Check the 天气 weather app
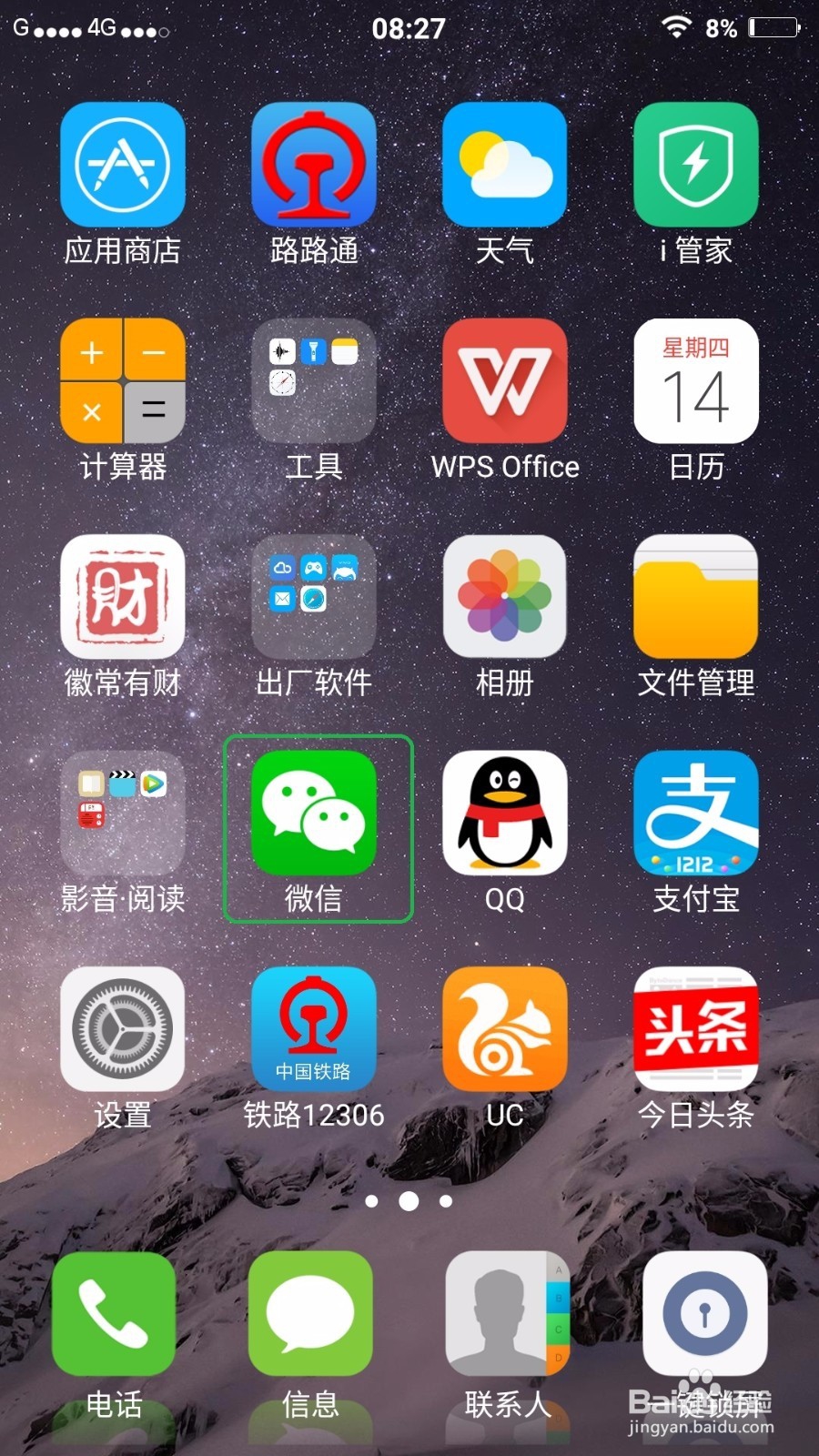The width and height of the screenshot is (819, 1456). [x=505, y=166]
